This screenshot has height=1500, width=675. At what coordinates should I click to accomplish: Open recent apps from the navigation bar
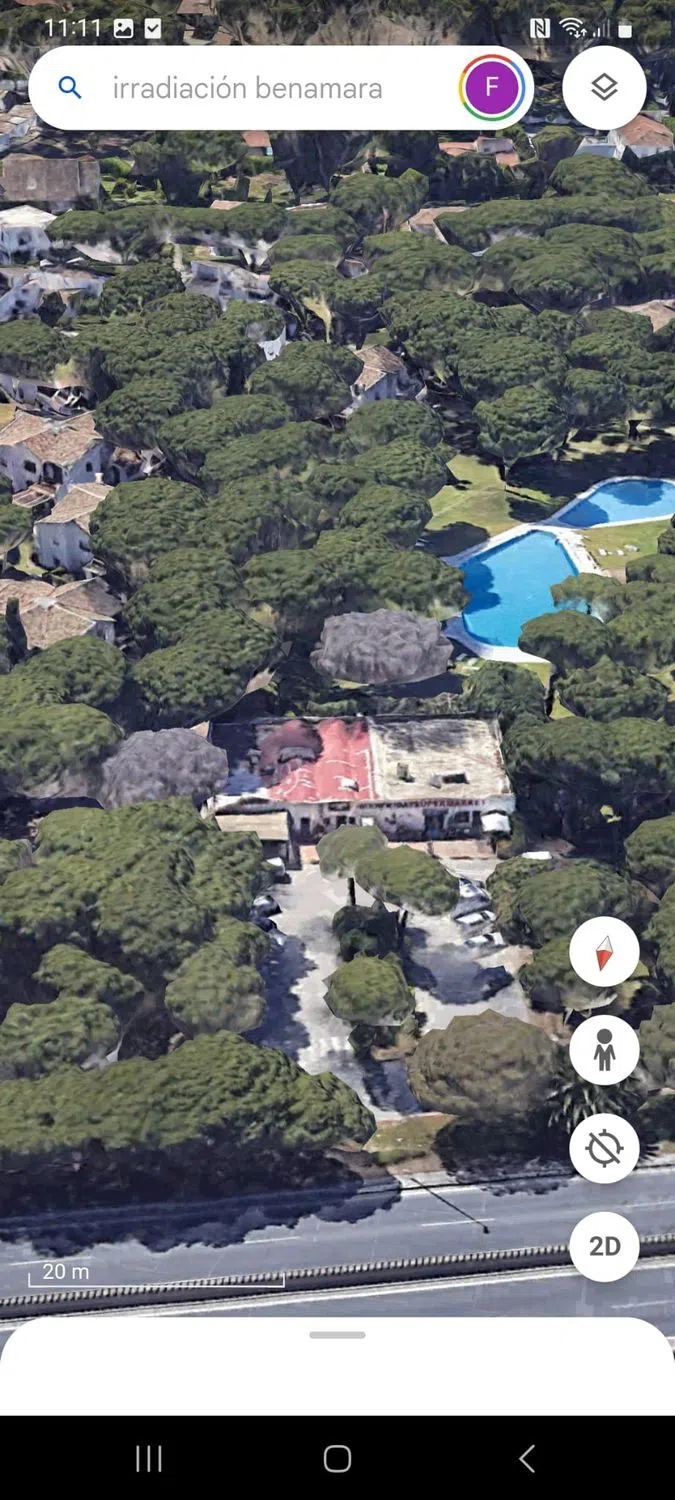[x=148, y=1459]
